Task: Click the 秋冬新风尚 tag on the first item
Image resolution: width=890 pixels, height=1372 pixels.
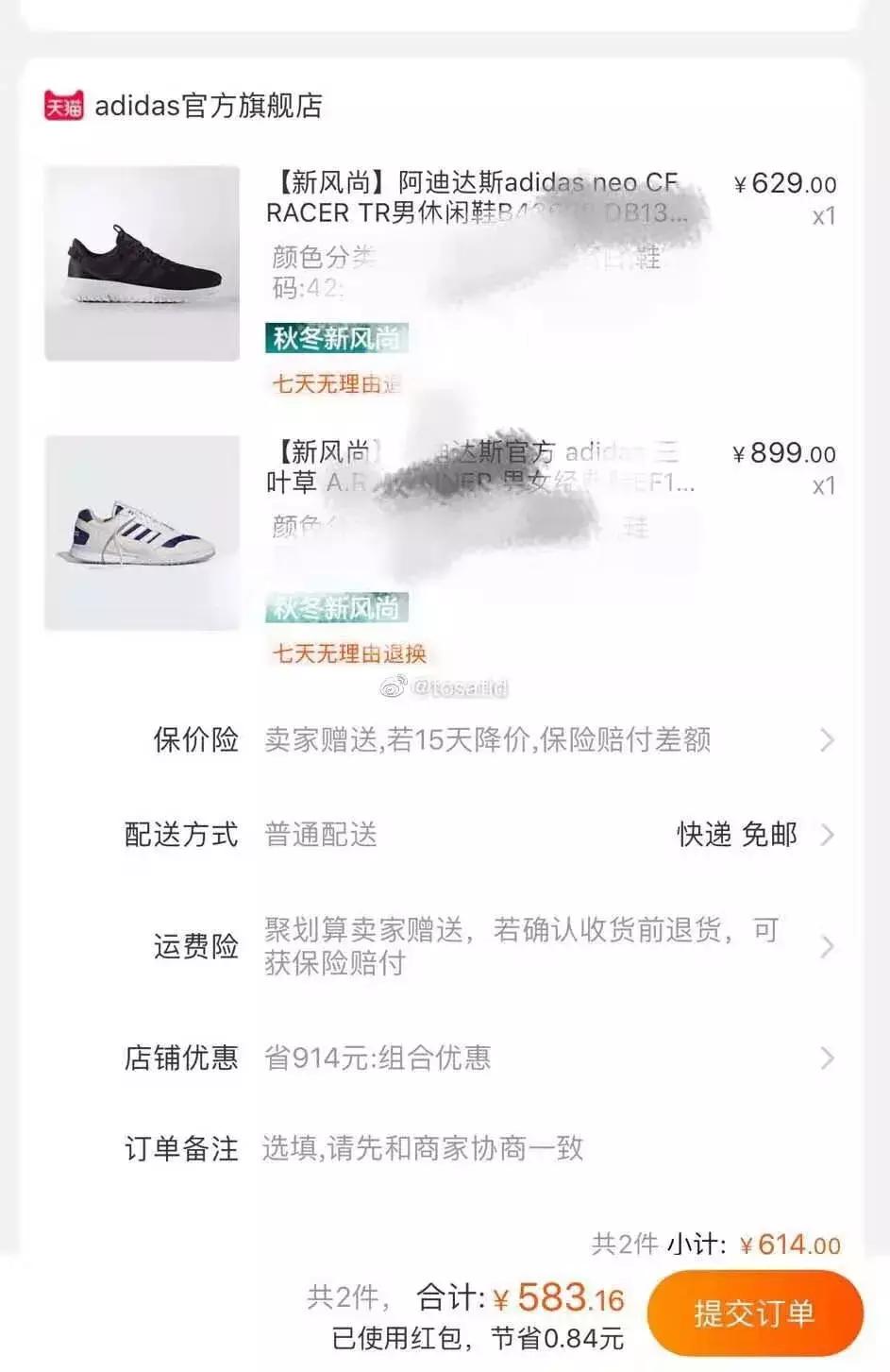Action: pos(337,336)
